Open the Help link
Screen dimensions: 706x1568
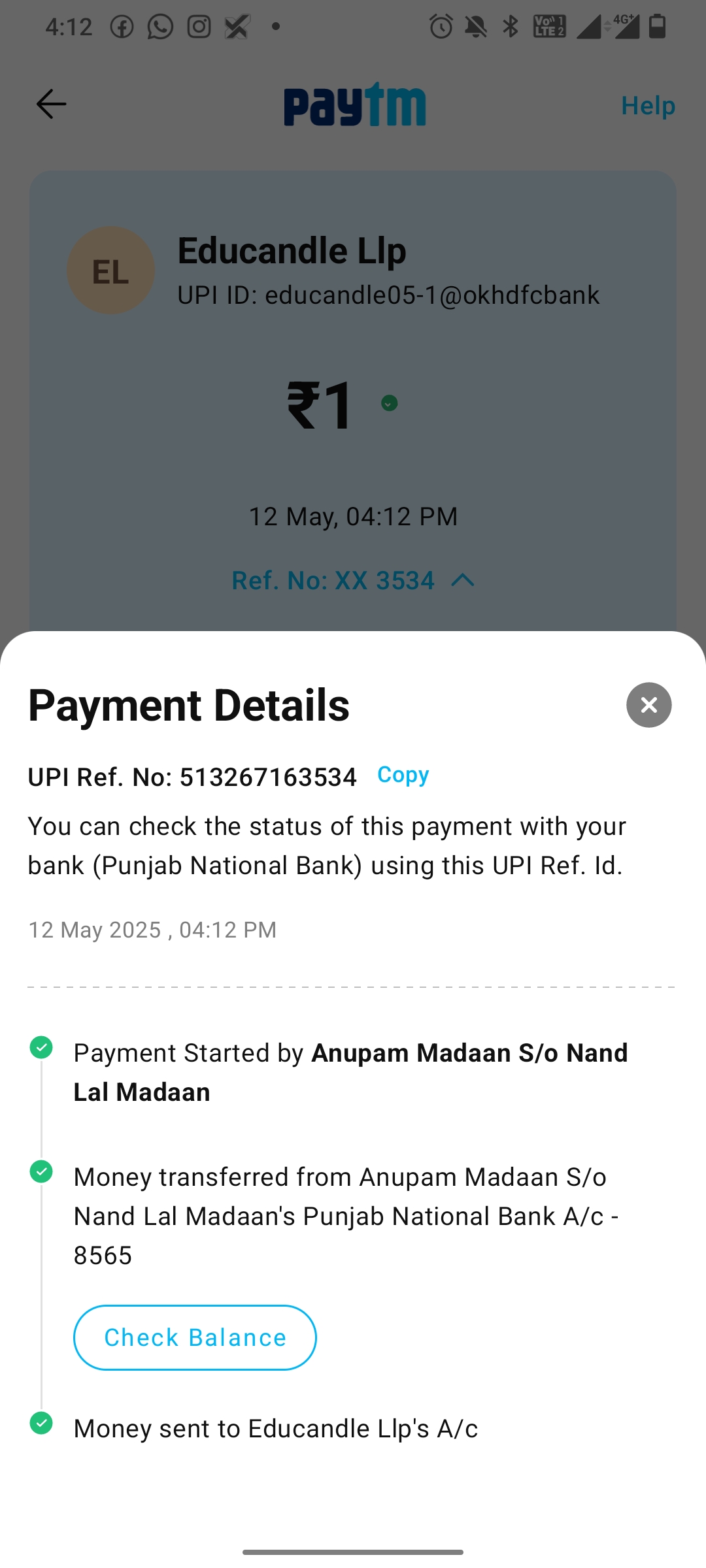[x=647, y=106]
